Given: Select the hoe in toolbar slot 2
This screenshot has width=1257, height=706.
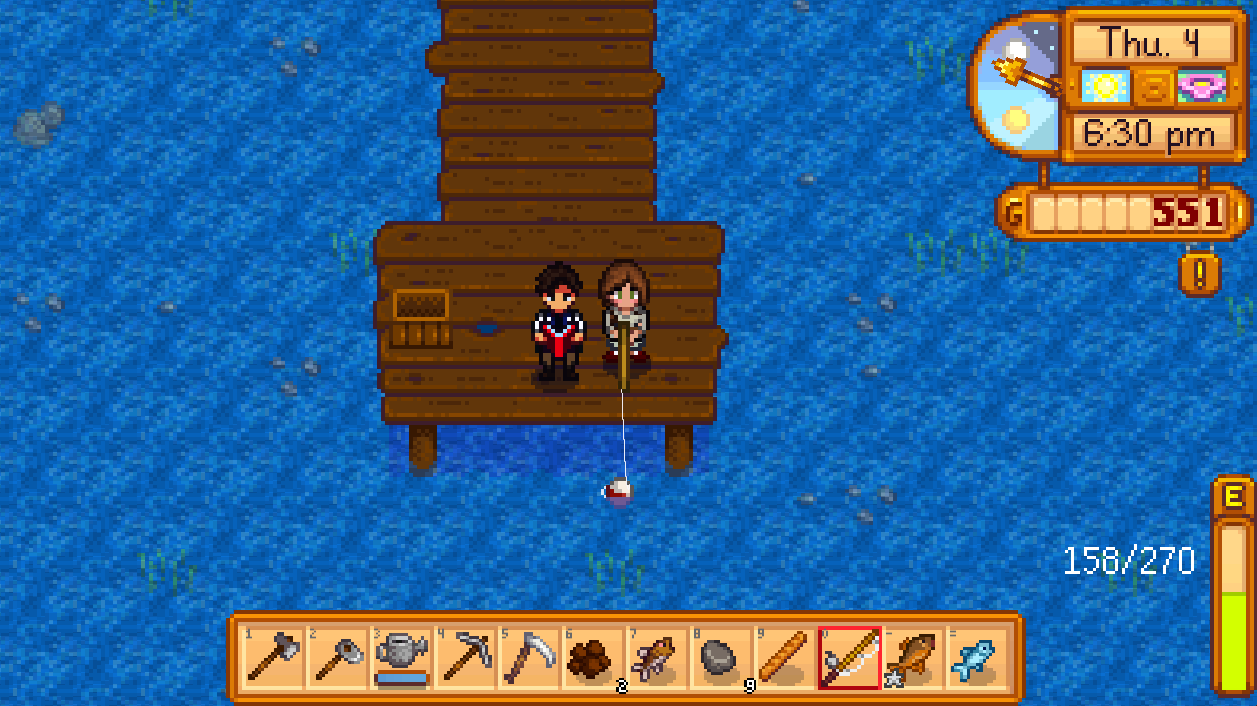Looking at the screenshot, I should coord(337,657).
